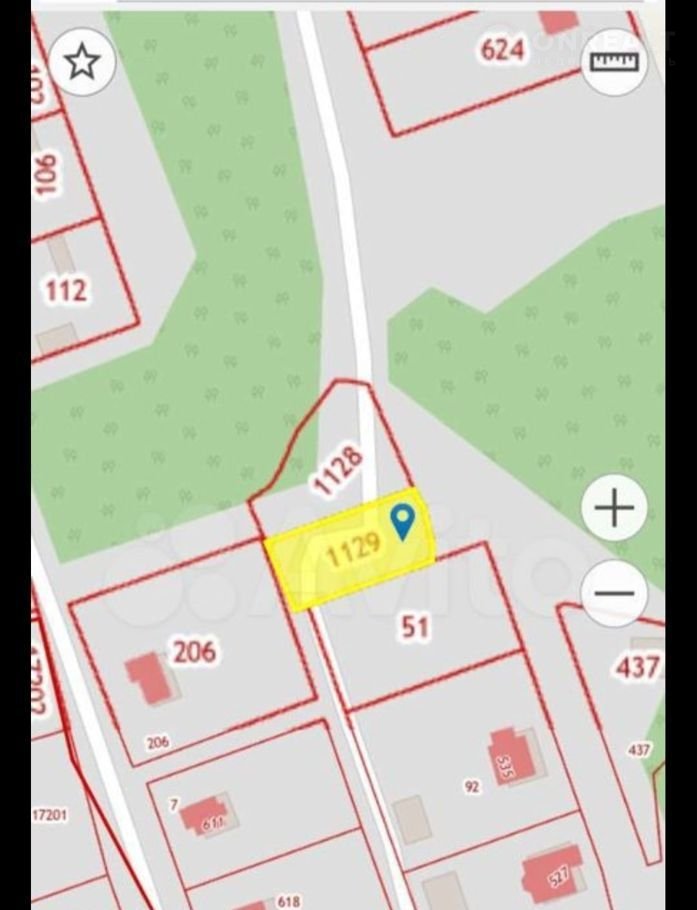Add this location to favorites with the star
Viewport: 697px width, 910px height.
click(x=82, y=62)
